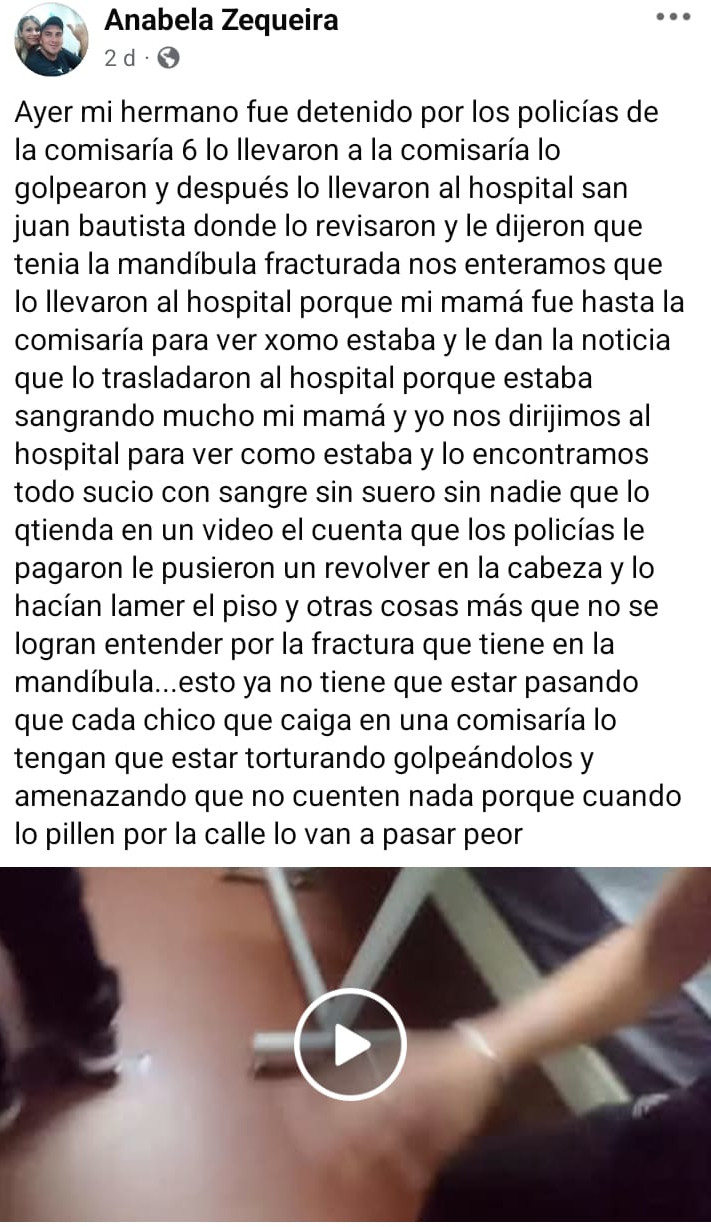Open the post's three-dot options menu
Viewport: 711px width, 1227px height.
[673, 17]
